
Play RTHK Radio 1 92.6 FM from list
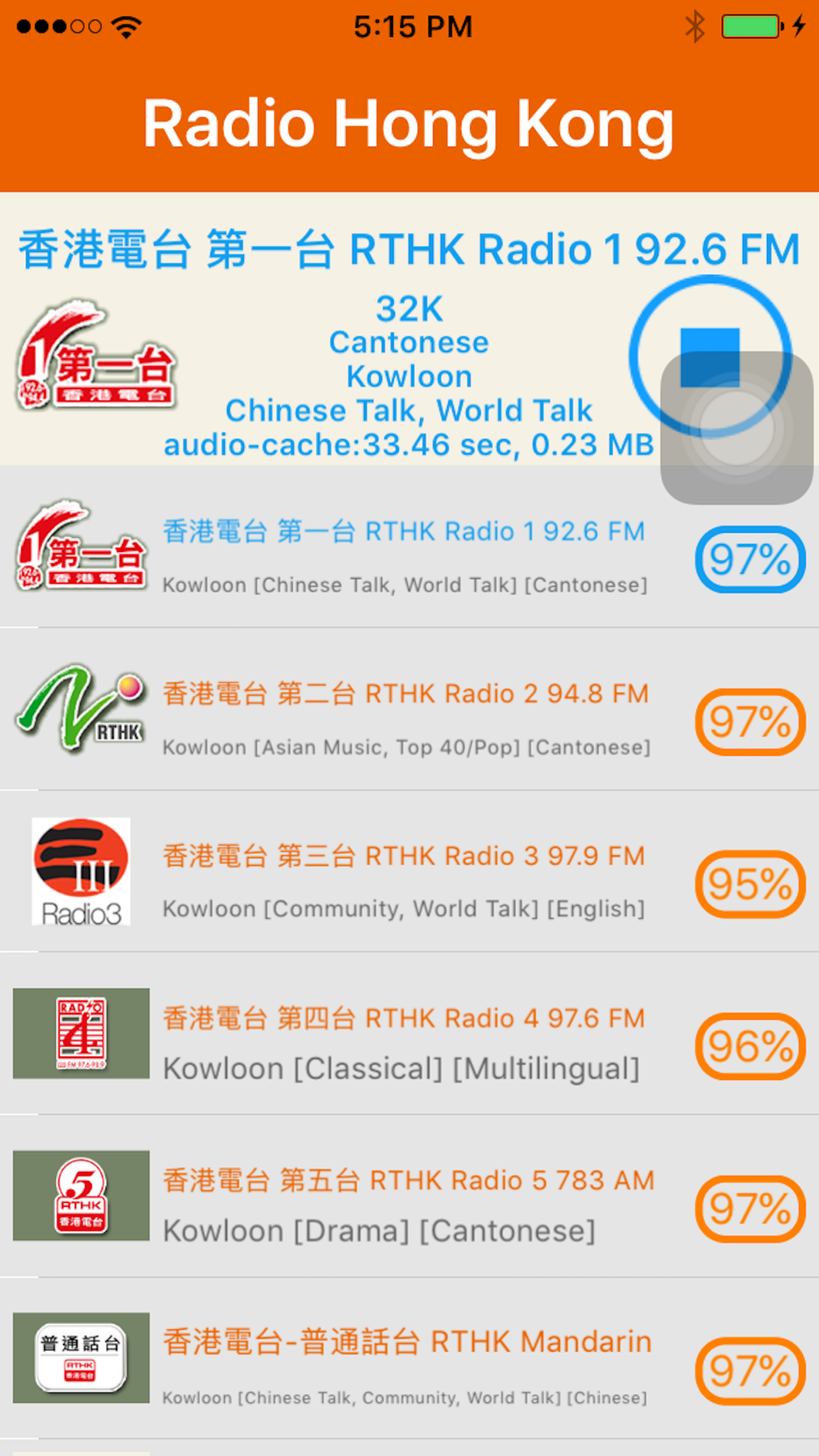pyautogui.click(x=409, y=547)
